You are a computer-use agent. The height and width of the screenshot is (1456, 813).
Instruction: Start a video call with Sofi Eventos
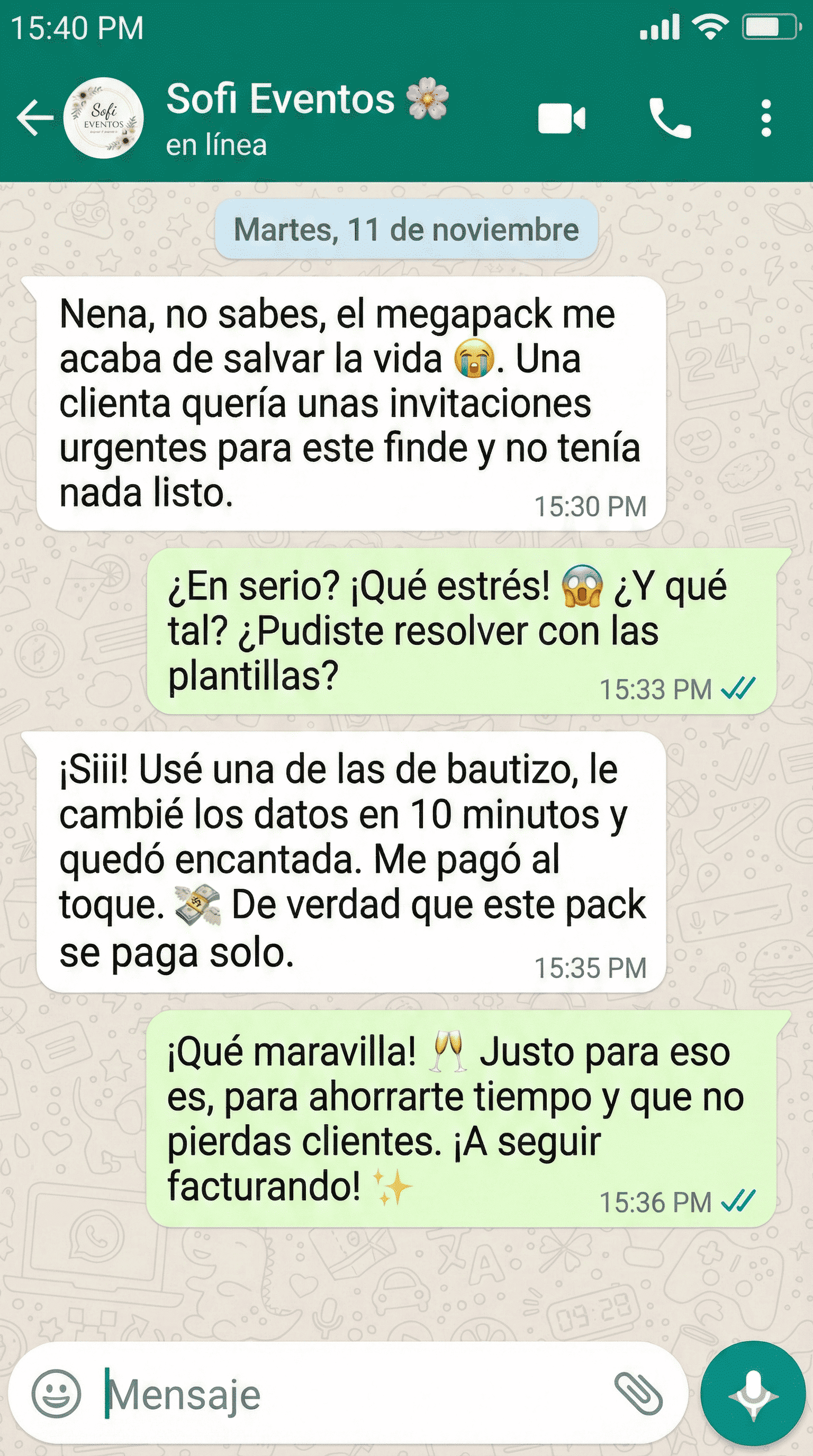tap(562, 119)
